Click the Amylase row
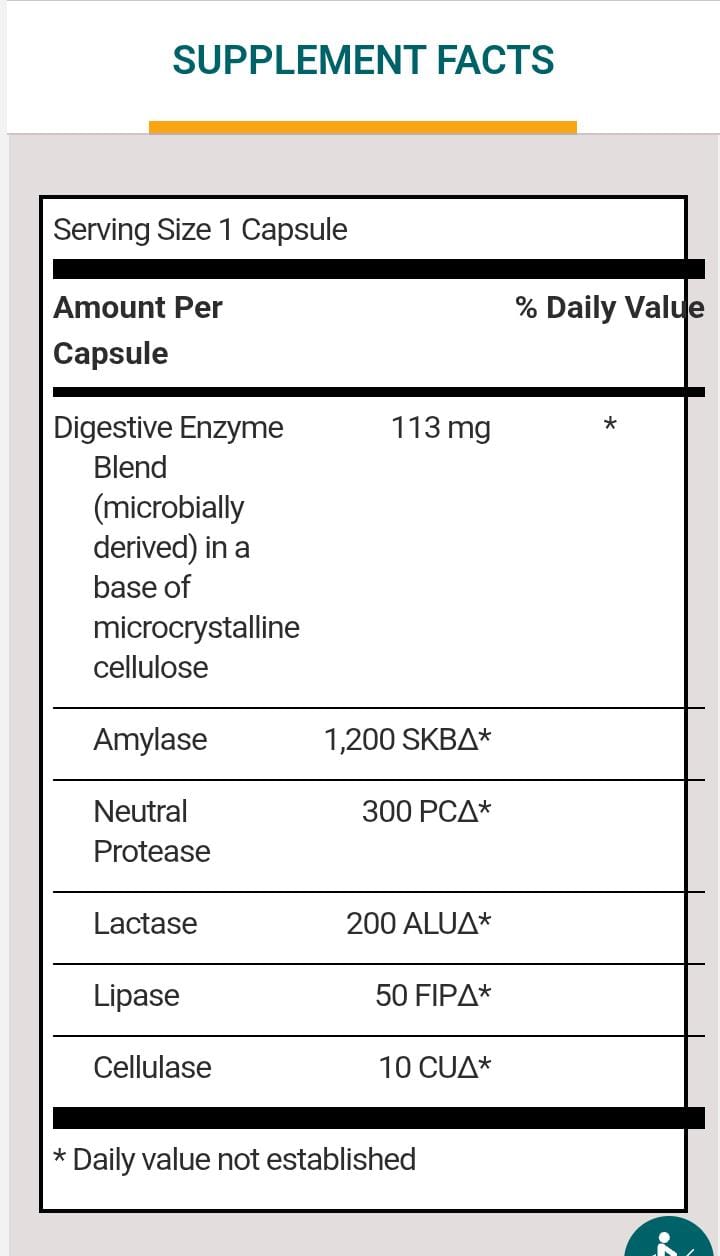This screenshot has height=1256, width=720. [x=150, y=739]
